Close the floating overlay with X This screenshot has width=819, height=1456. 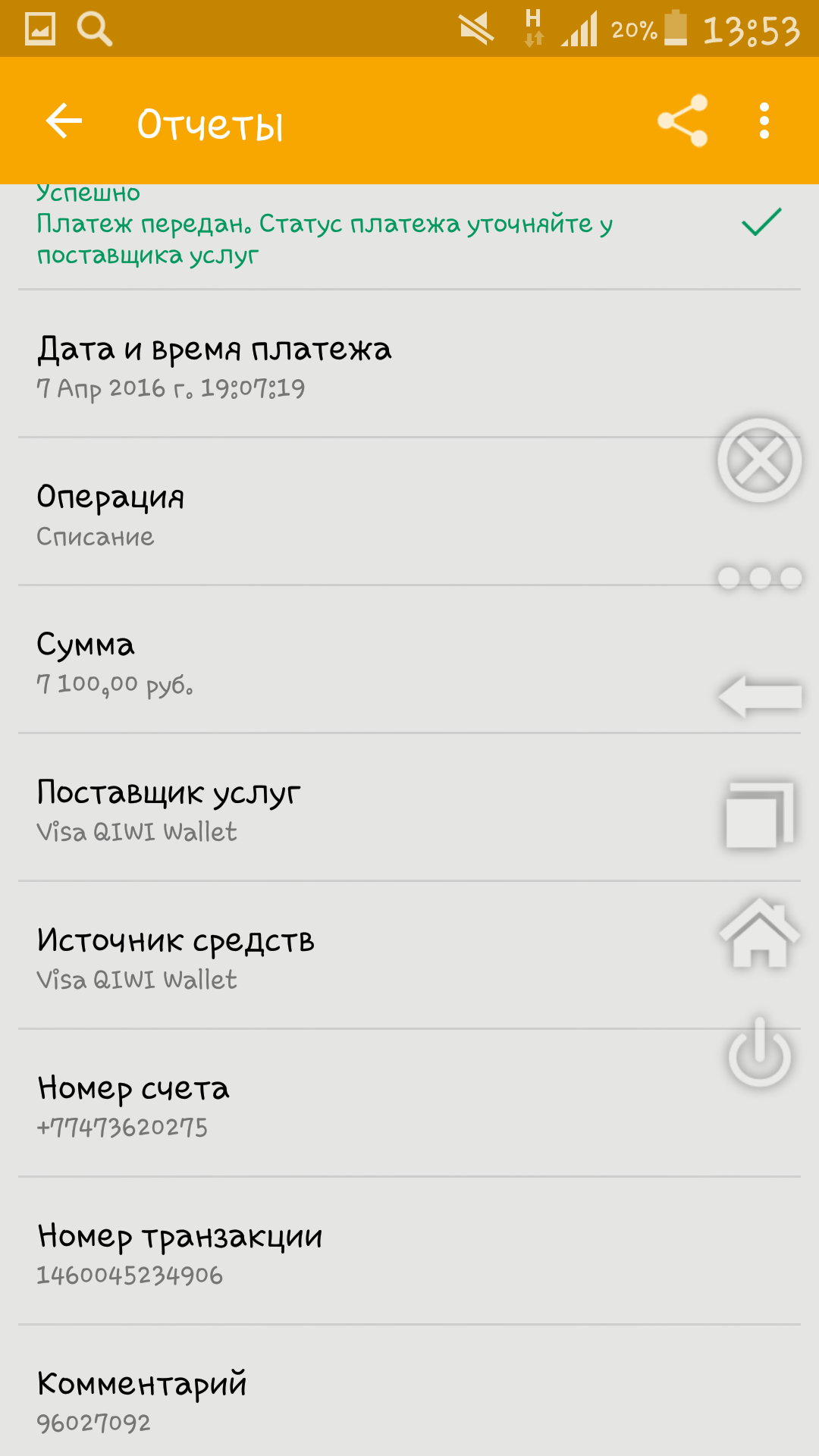[760, 460]
